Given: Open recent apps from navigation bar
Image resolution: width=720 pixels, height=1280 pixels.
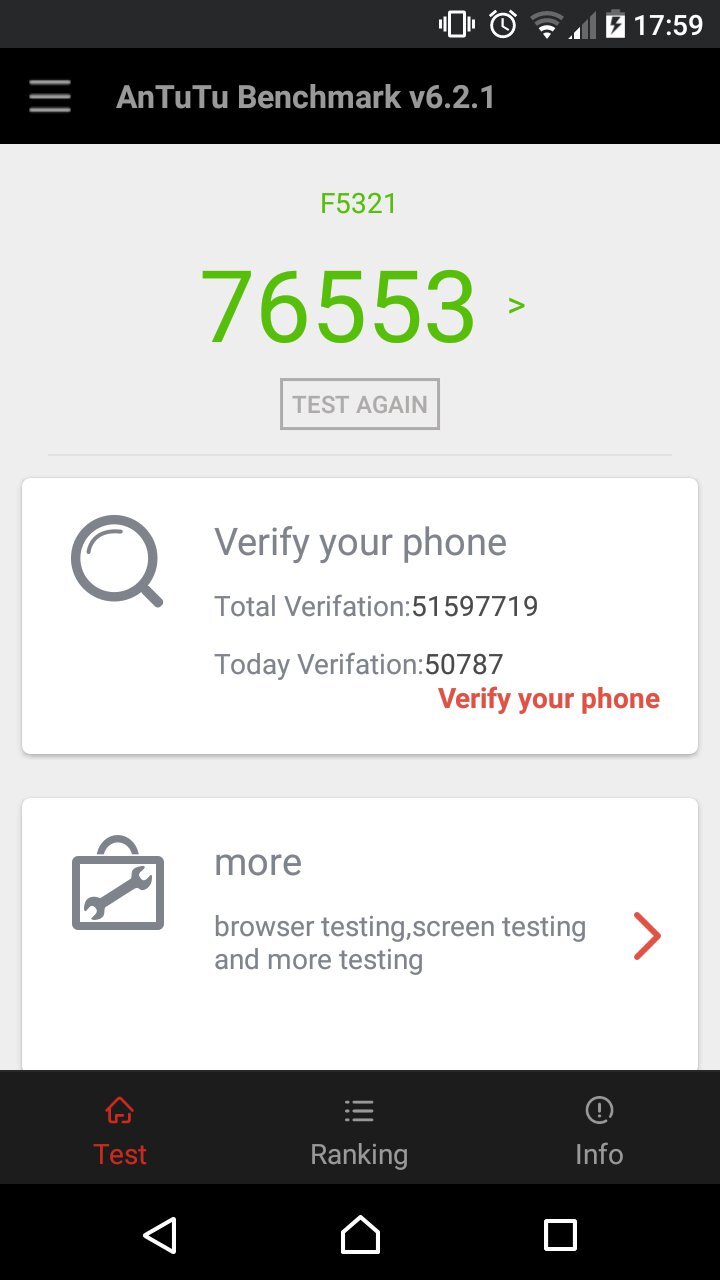Looking at the screenshot, I should click(x=560, y=1234).
